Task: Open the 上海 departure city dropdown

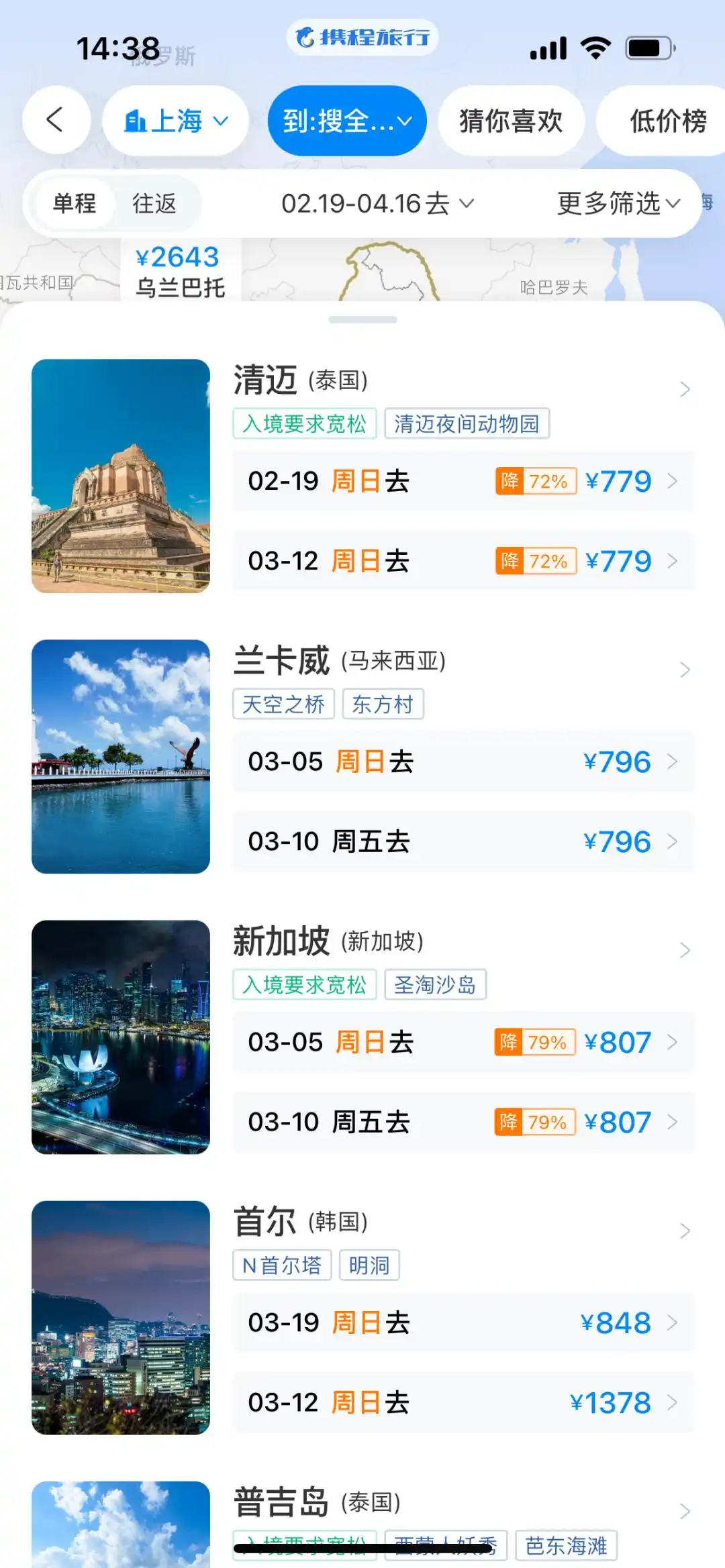Action: [x=176, y=119]
